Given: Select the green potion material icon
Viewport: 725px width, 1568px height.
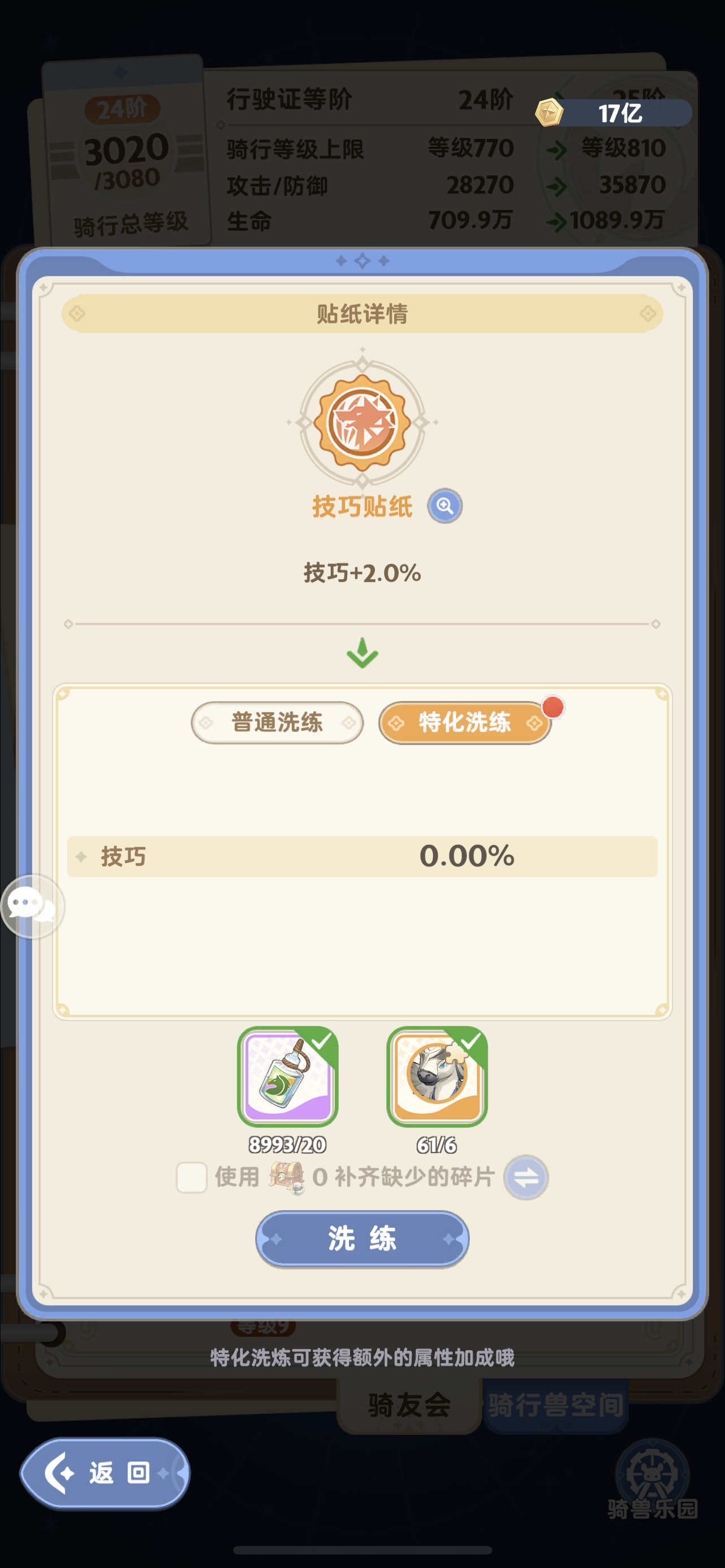Looking at the screenshot, I should pos(288,1078).
